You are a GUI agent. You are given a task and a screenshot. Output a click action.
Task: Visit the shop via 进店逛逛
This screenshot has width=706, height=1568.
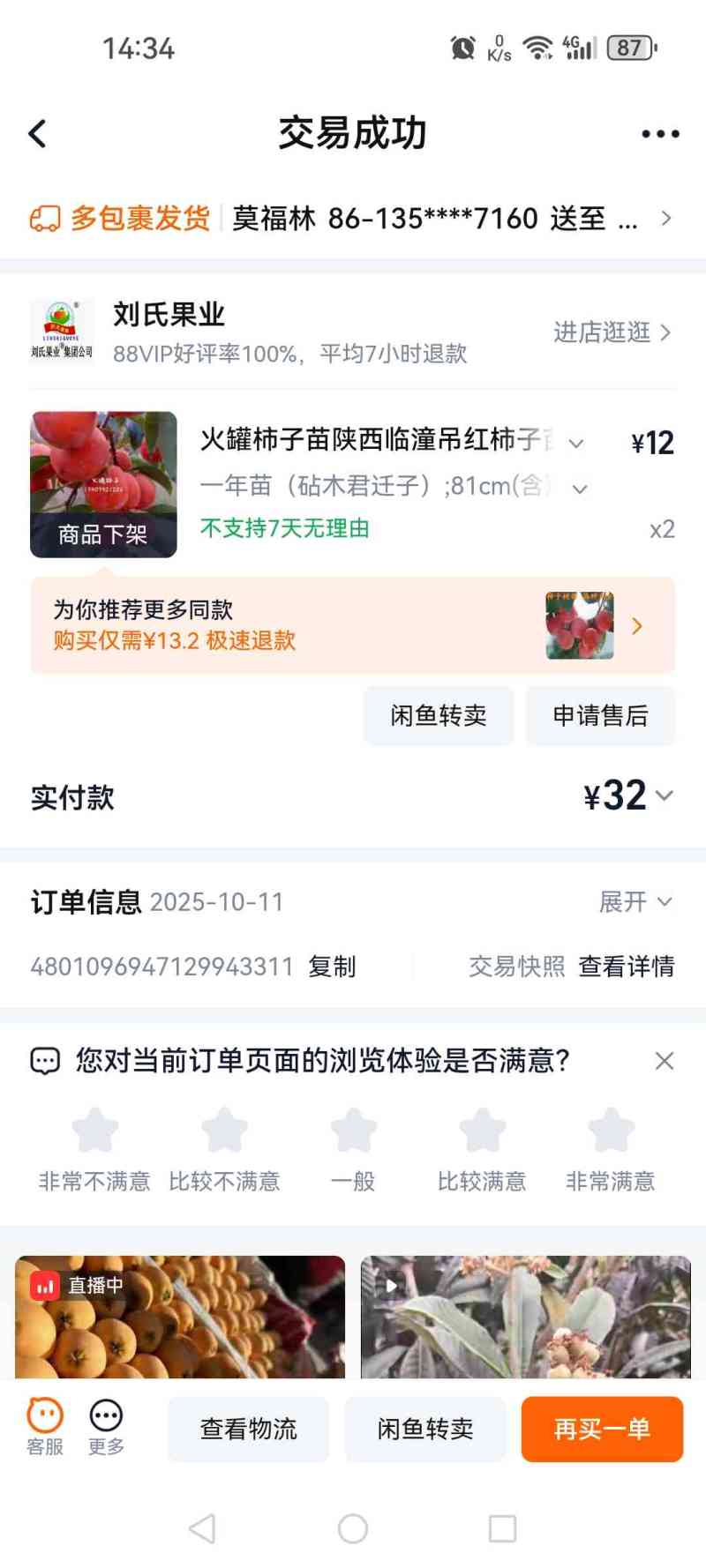tap(612, 332)
